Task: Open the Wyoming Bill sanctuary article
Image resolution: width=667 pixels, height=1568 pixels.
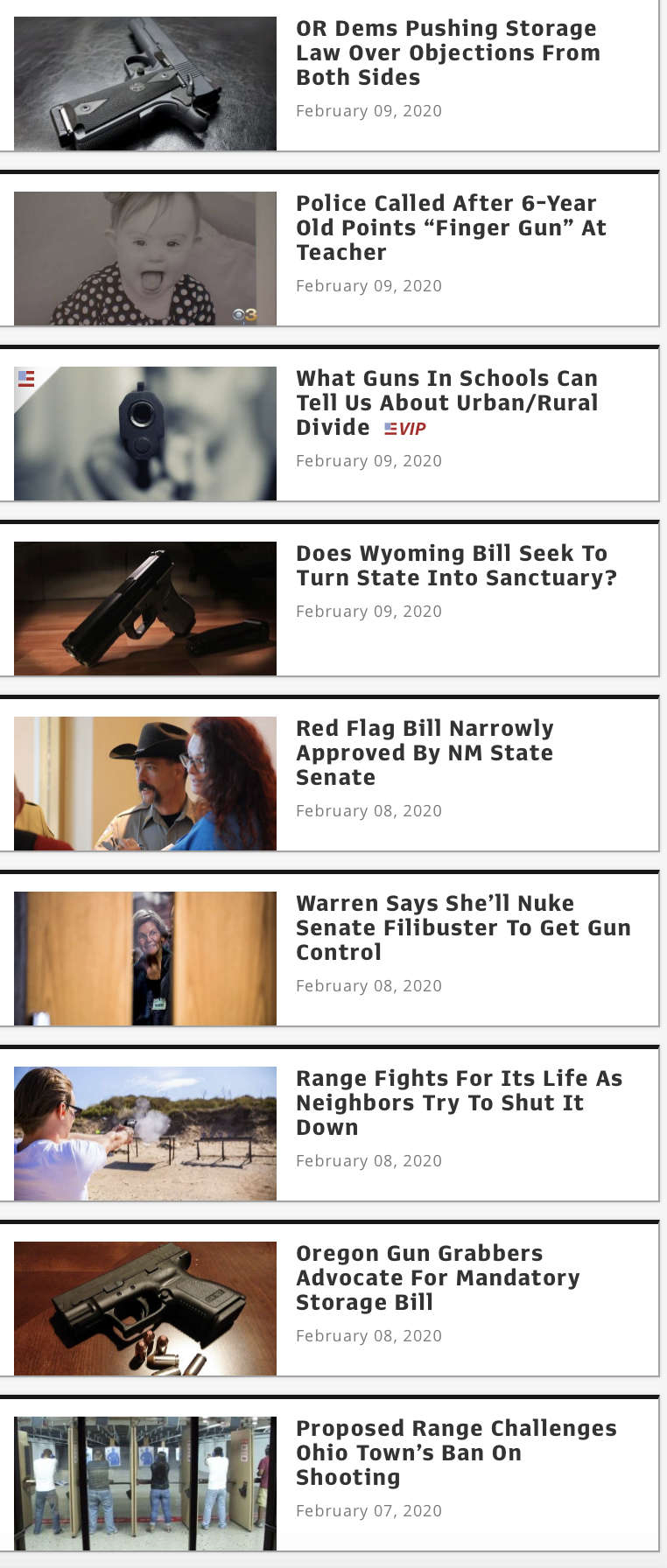Action: point(455,566)
